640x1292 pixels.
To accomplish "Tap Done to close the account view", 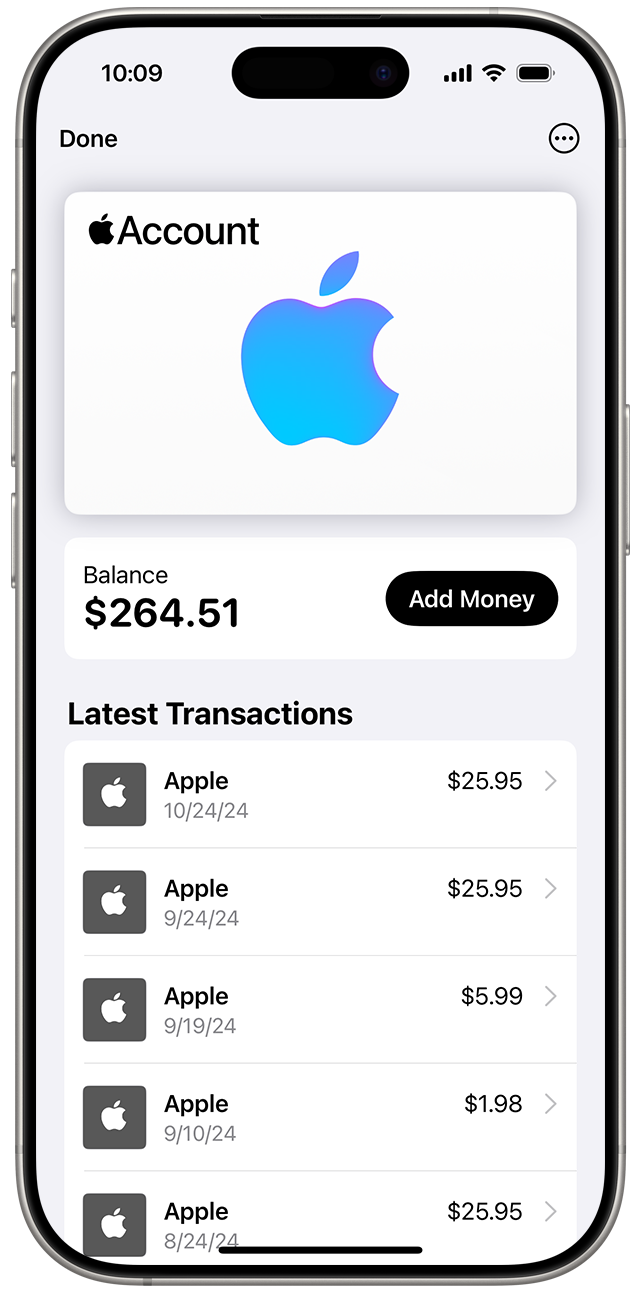I will click(x=88, y=139).
